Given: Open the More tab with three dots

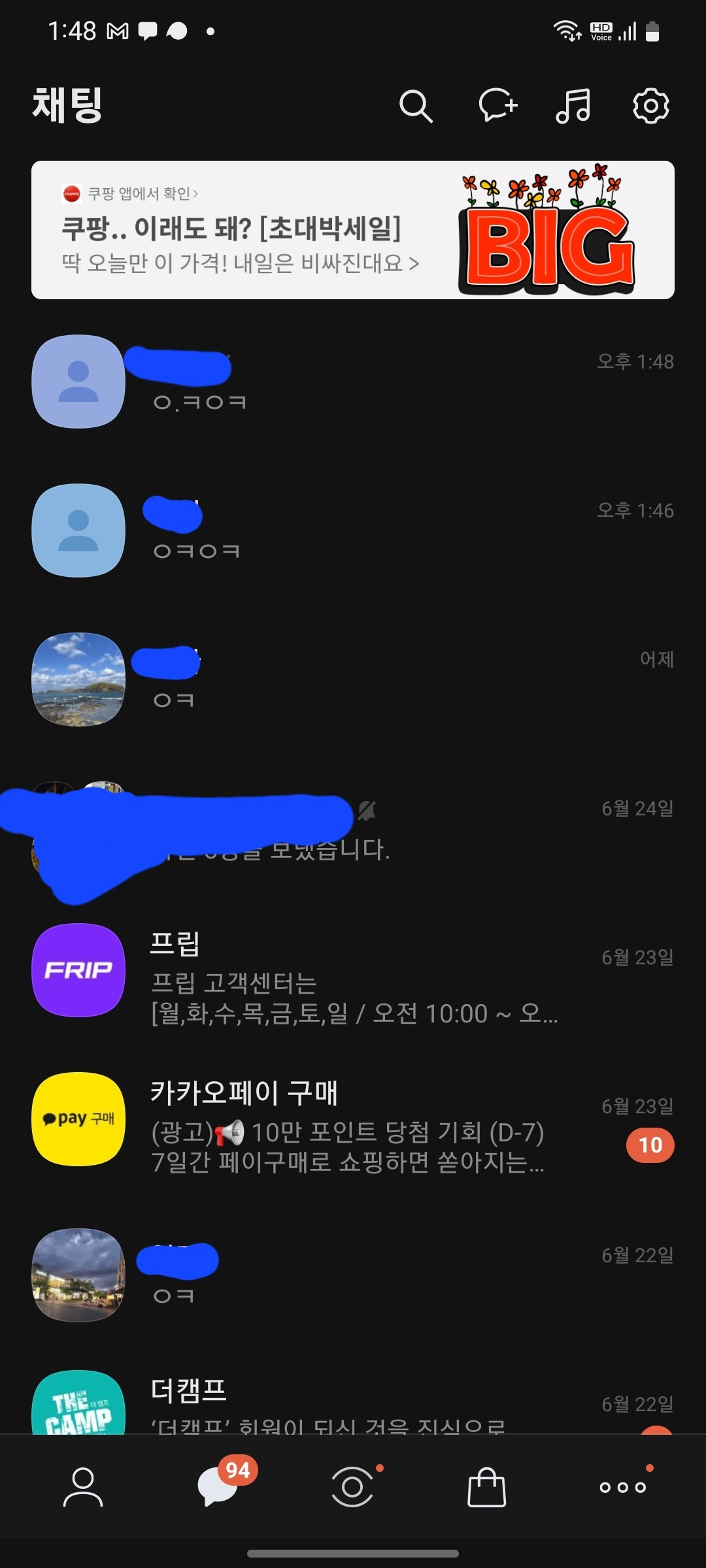Looking at the screenshot, I should click(x=623, y=1487).
